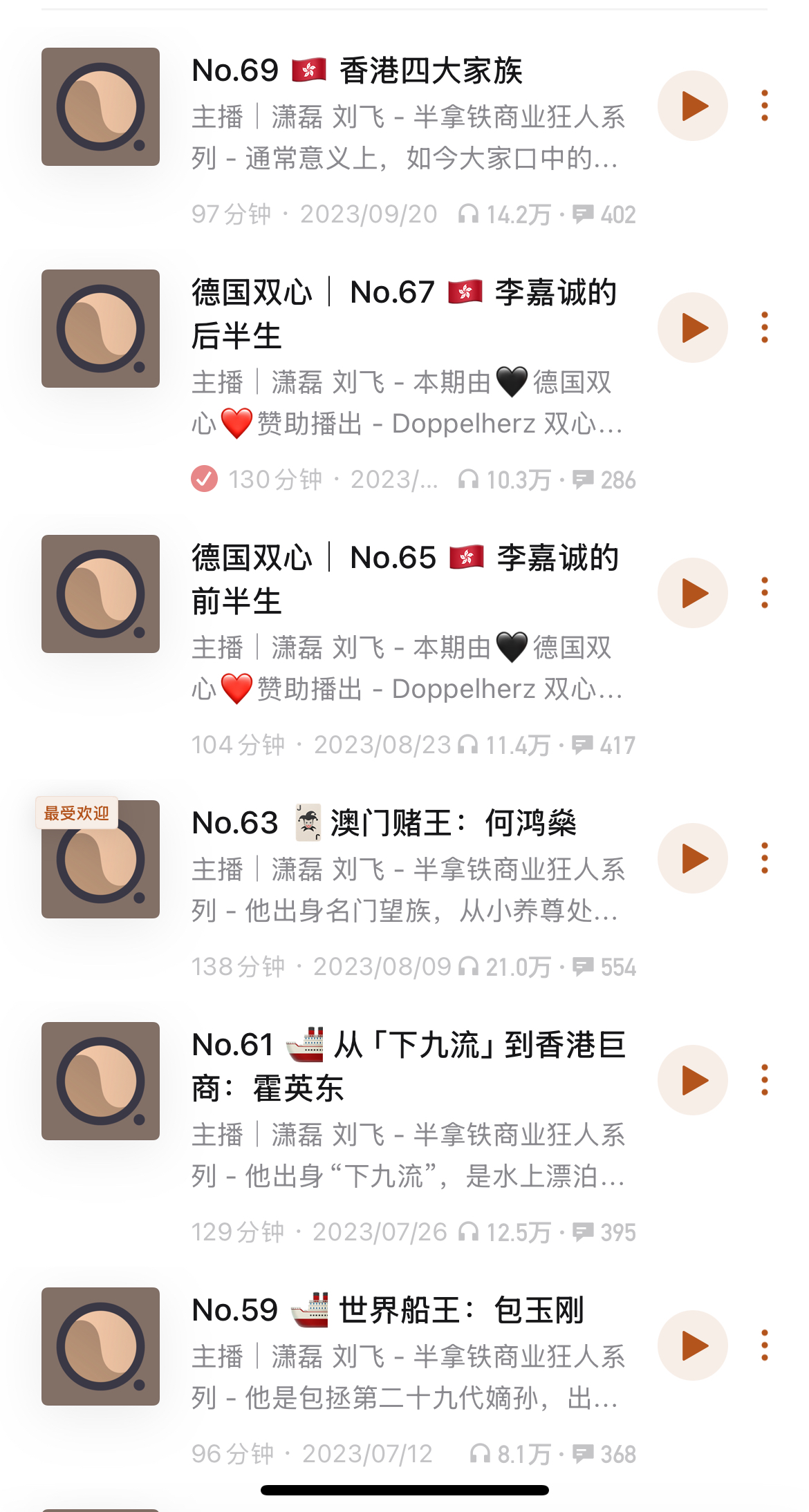The width and height of the screenshot is (809, 1512).
Task: Open more options for No.67 李嘉诚的后半生
Action: pos(764,328)
